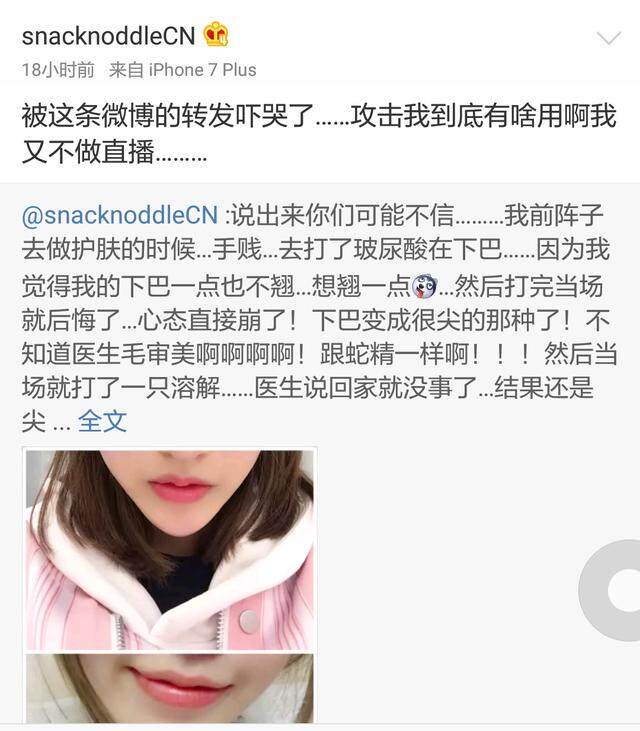Tap the @snacknoddleCN mention in the reposted text
The image size is (640, 731).
pyautogui.click(x=123, y=215)
